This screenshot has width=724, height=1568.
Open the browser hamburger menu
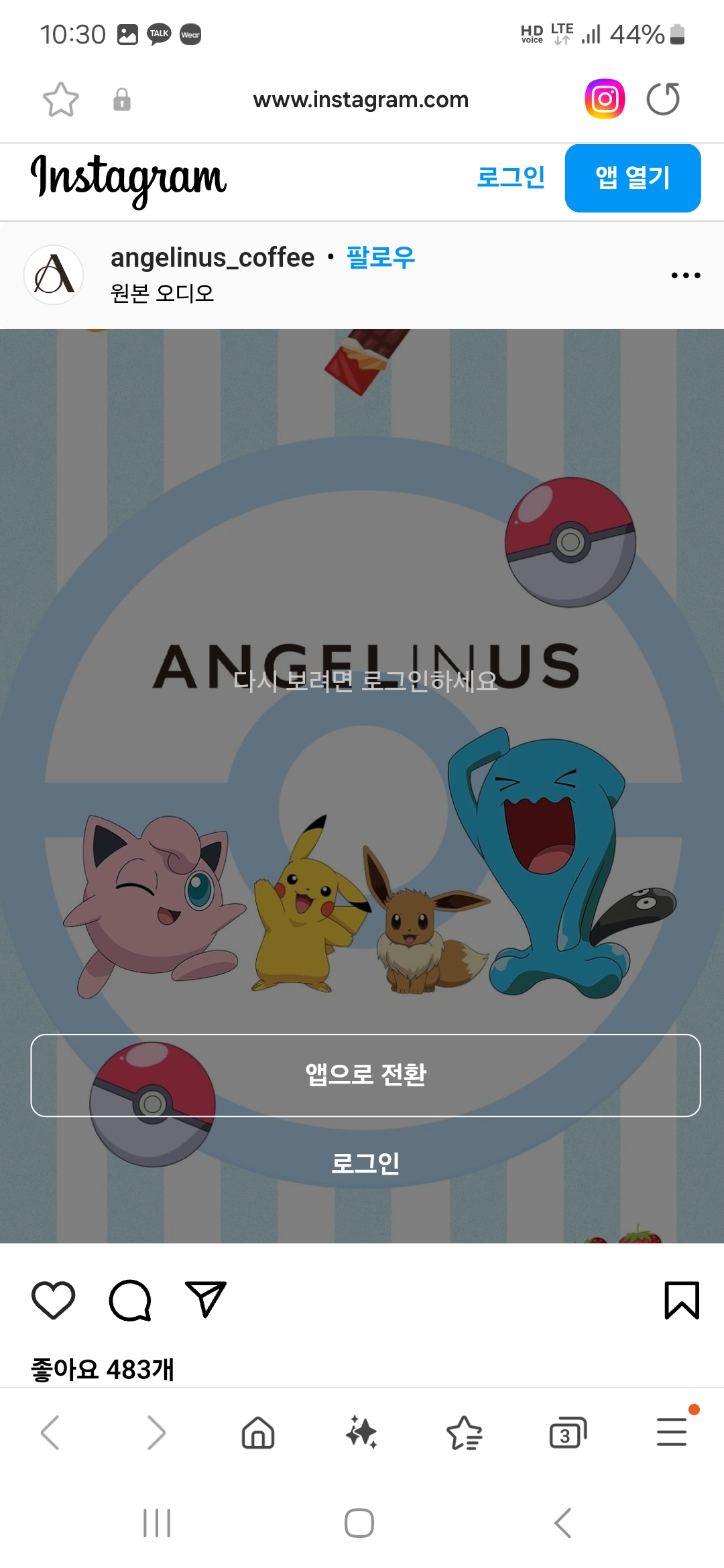click(x=672, y=1432)
